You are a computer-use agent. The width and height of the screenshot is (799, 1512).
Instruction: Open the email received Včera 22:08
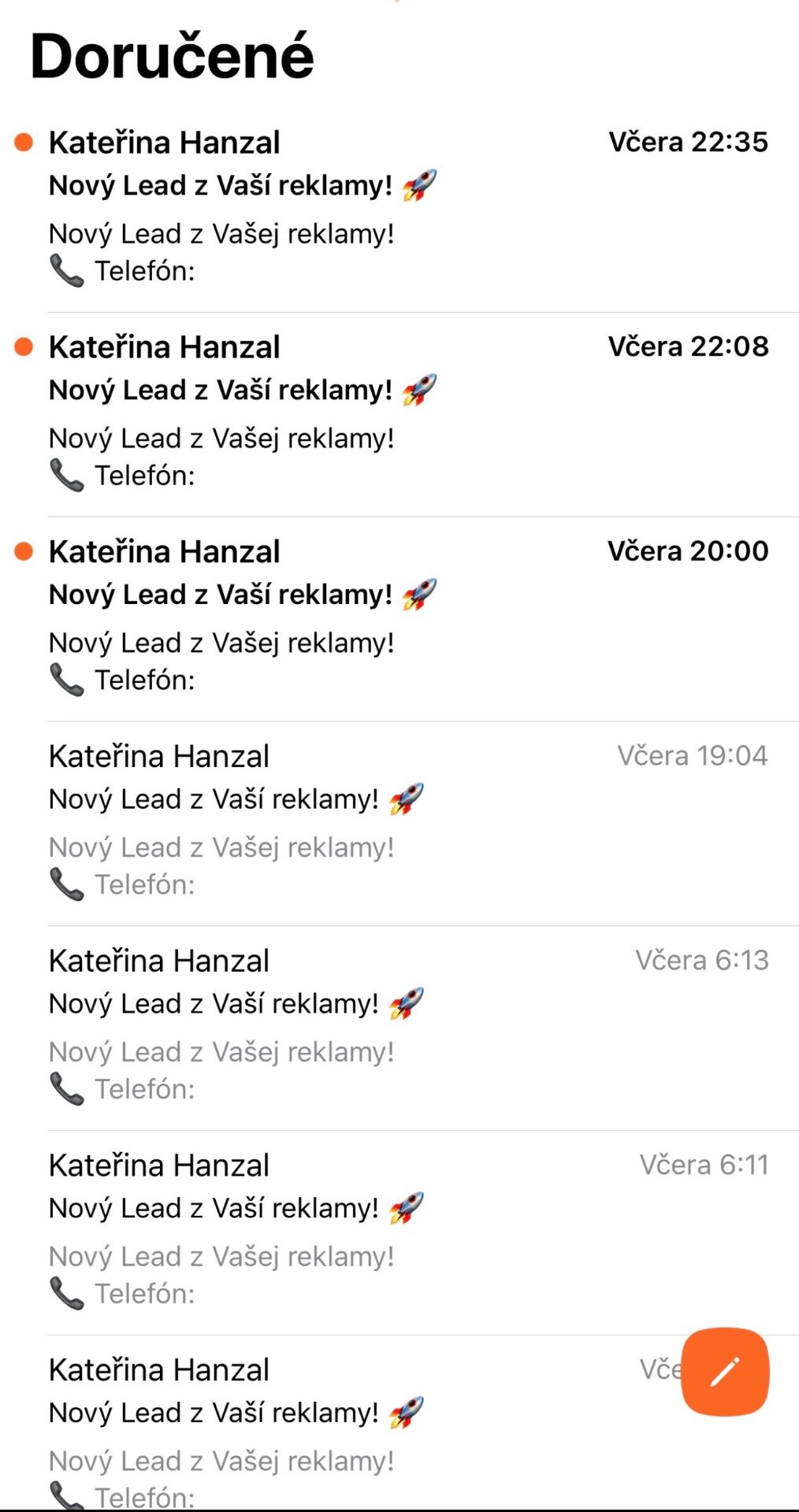[x=394, y=413]
